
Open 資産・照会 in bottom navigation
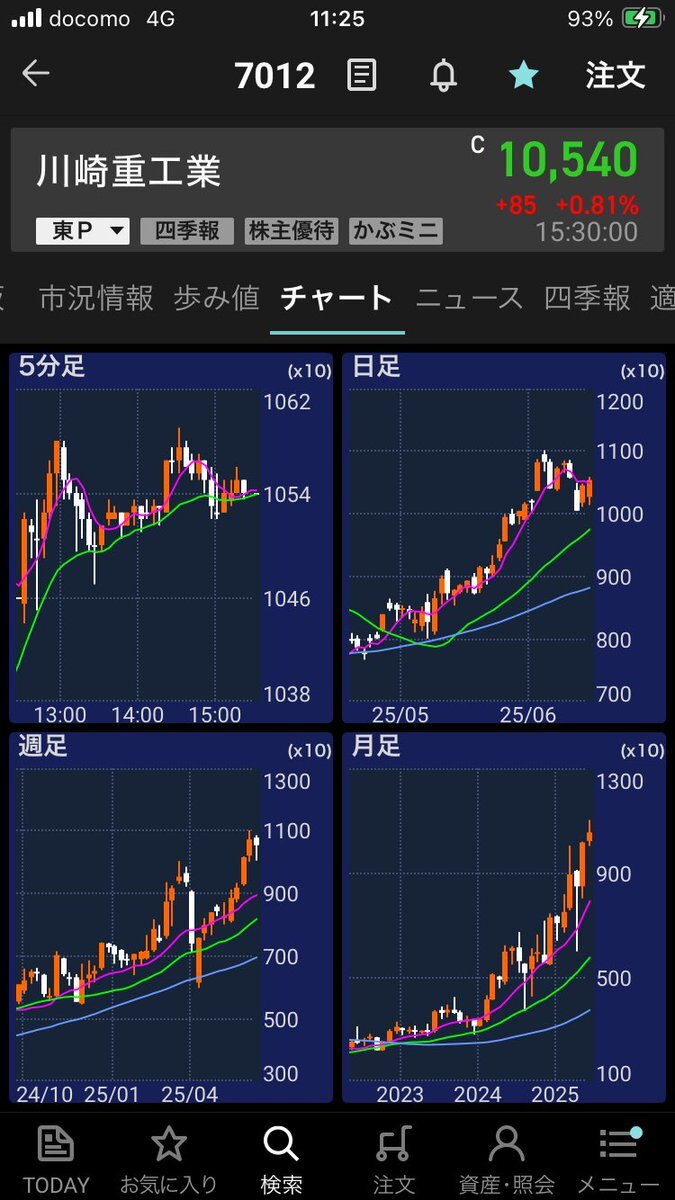(506, 1158)
